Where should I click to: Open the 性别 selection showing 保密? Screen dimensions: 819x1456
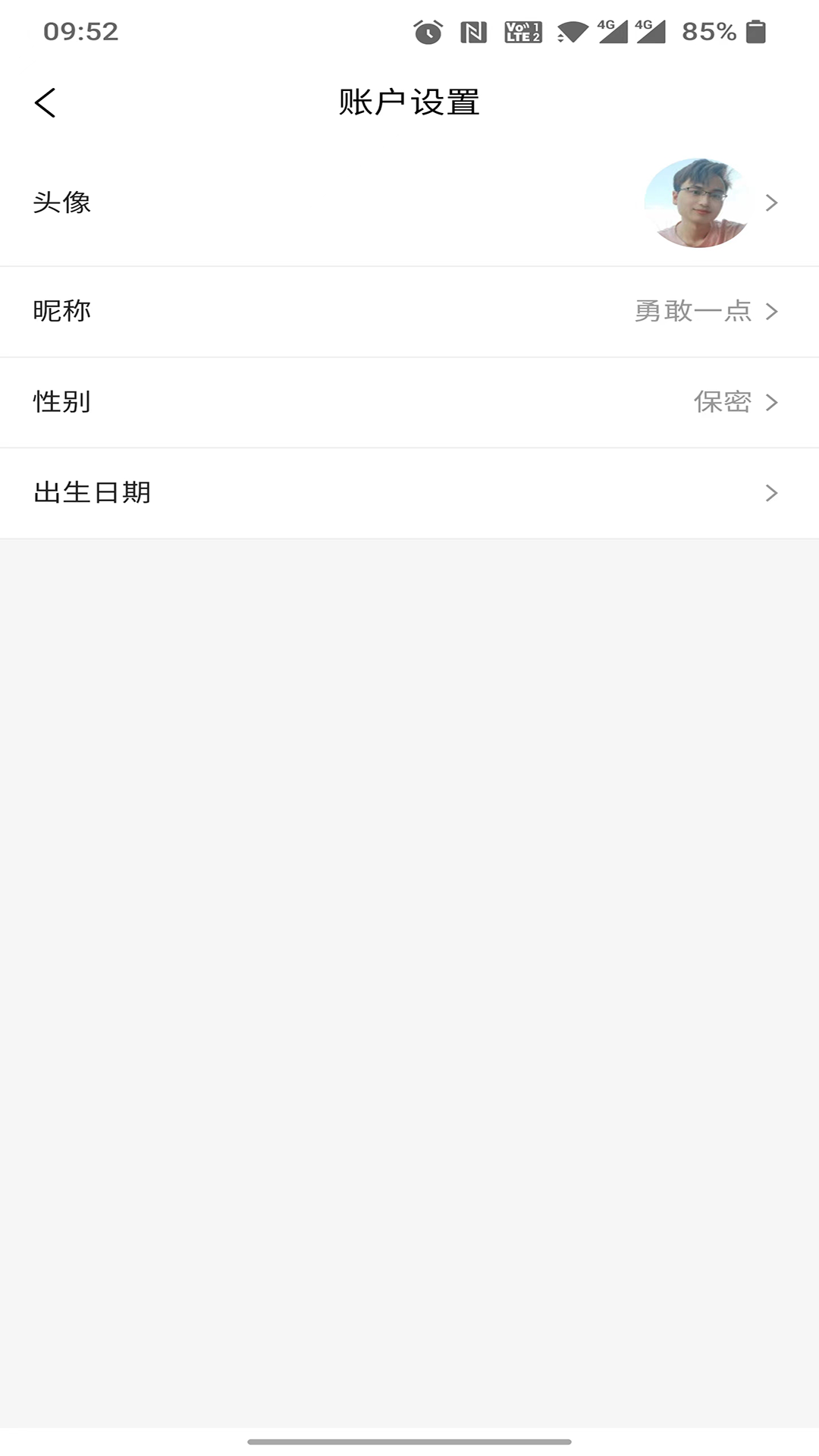771,402
